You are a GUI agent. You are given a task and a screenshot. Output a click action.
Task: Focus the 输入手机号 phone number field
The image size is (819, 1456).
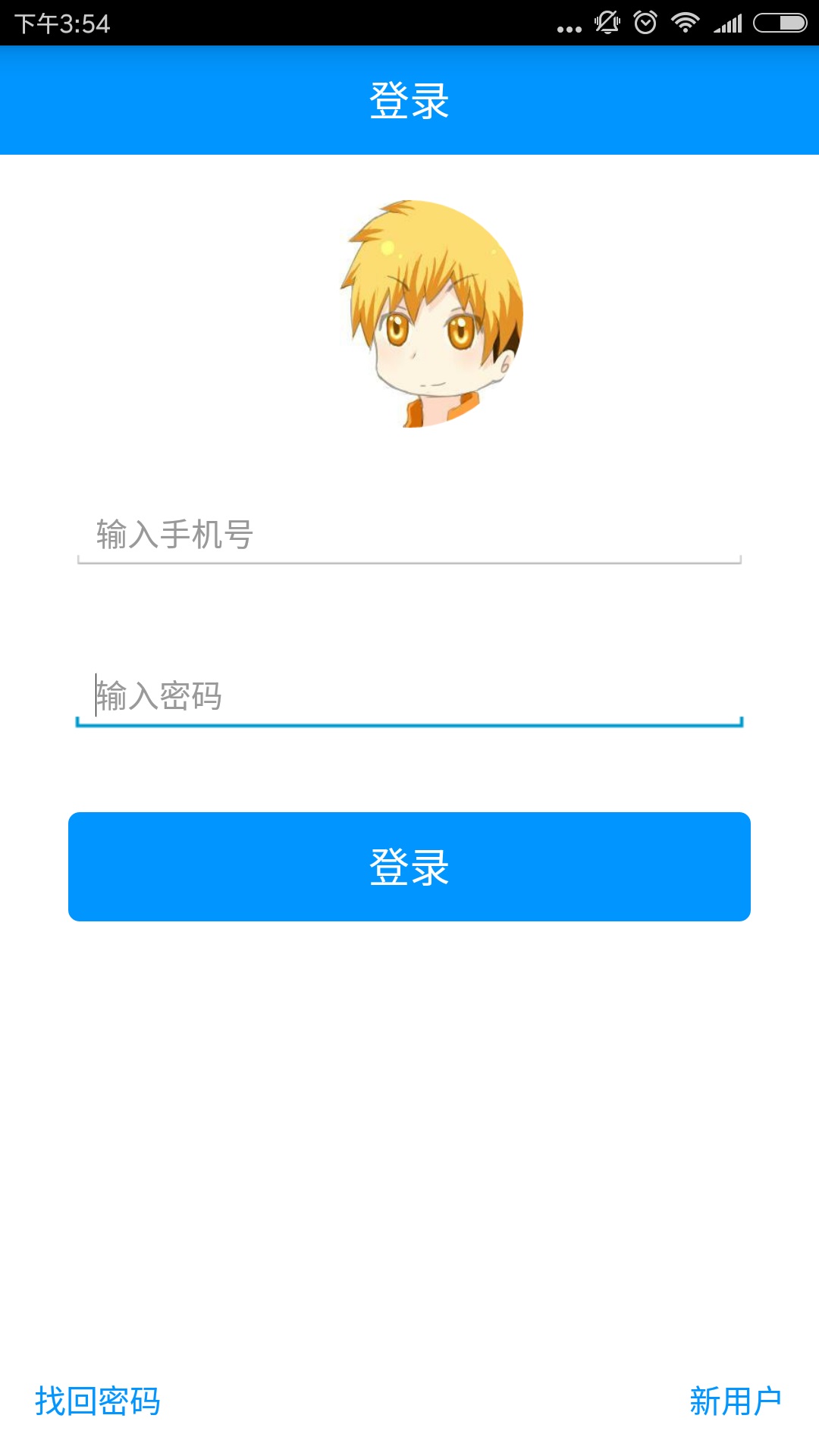[409, 535]
